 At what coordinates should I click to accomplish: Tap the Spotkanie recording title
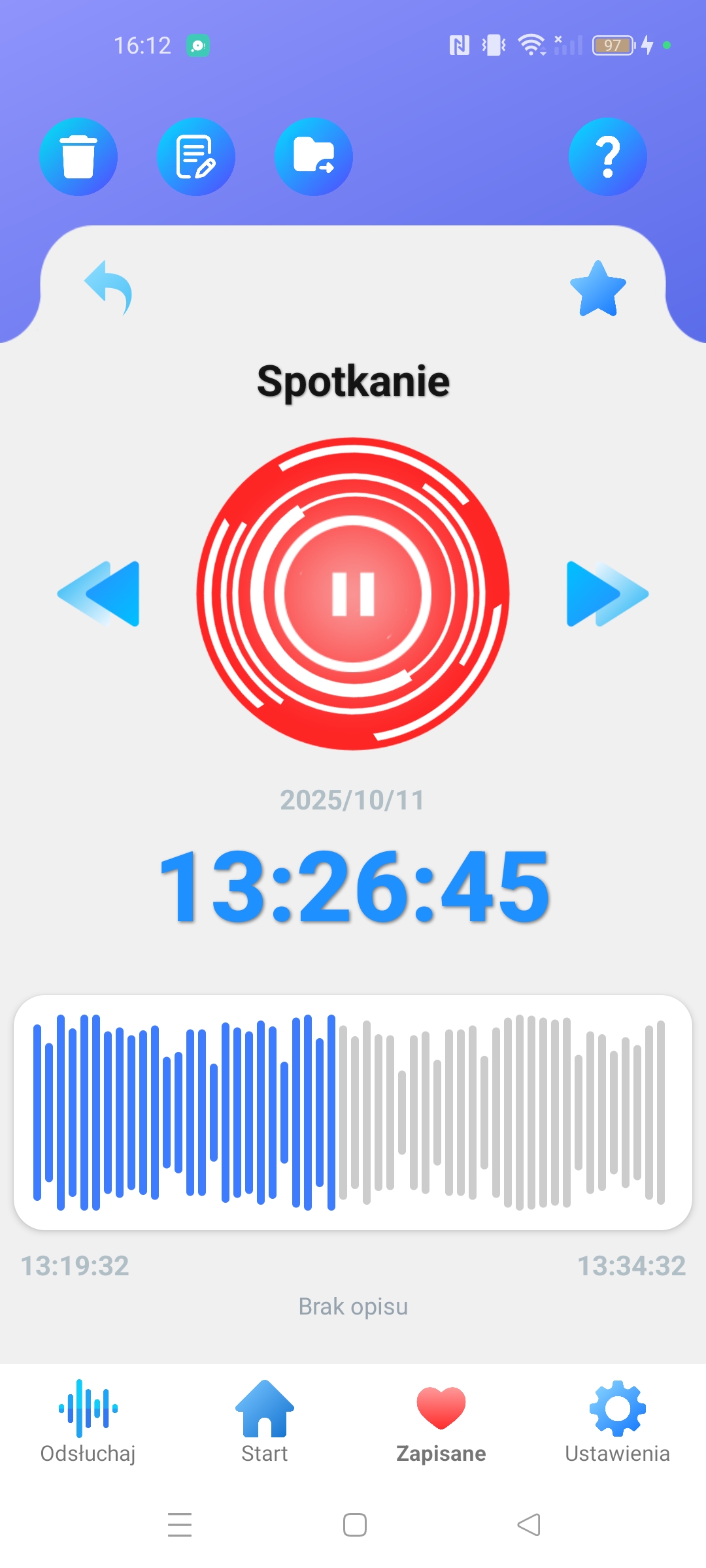(x=353, y=382)
